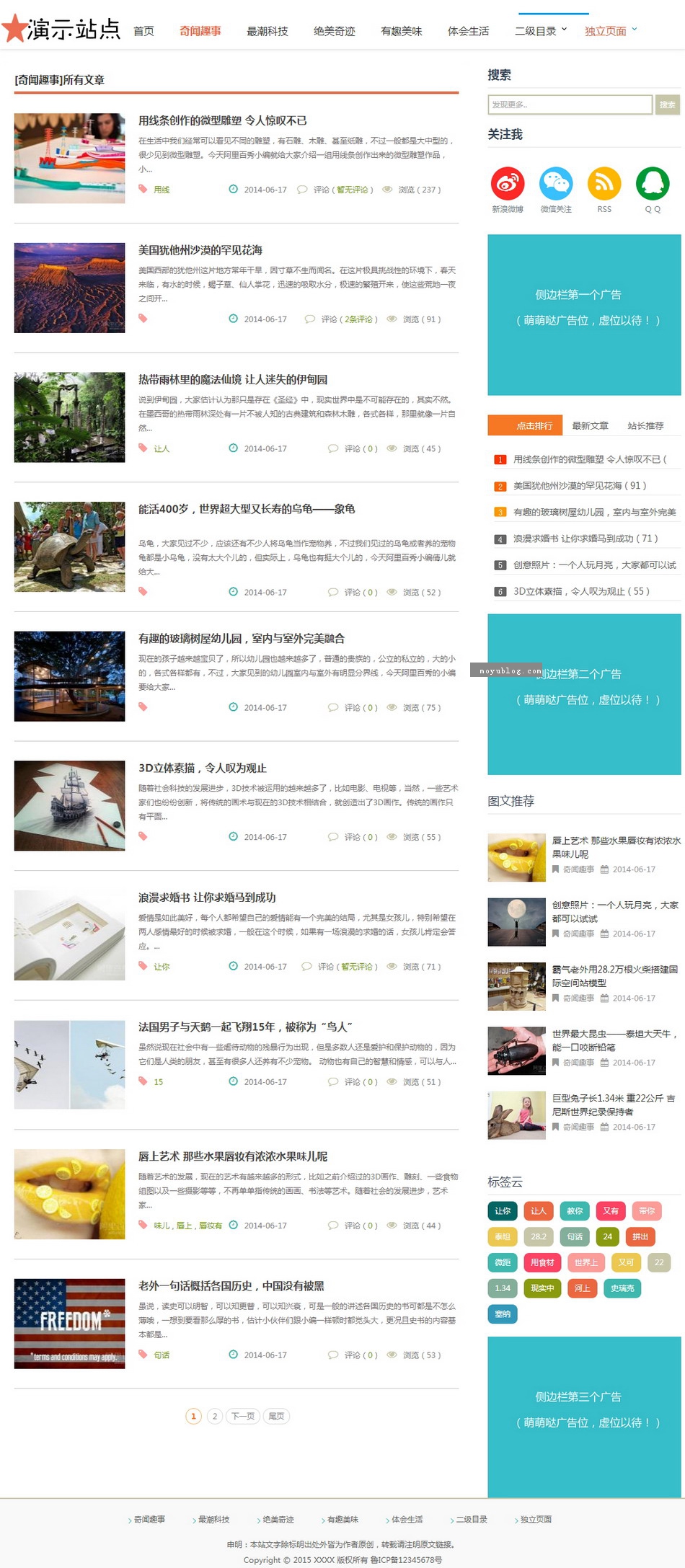Expand the 二级目录 dropdown menu

pyautogui.click(x=541, y=31)
